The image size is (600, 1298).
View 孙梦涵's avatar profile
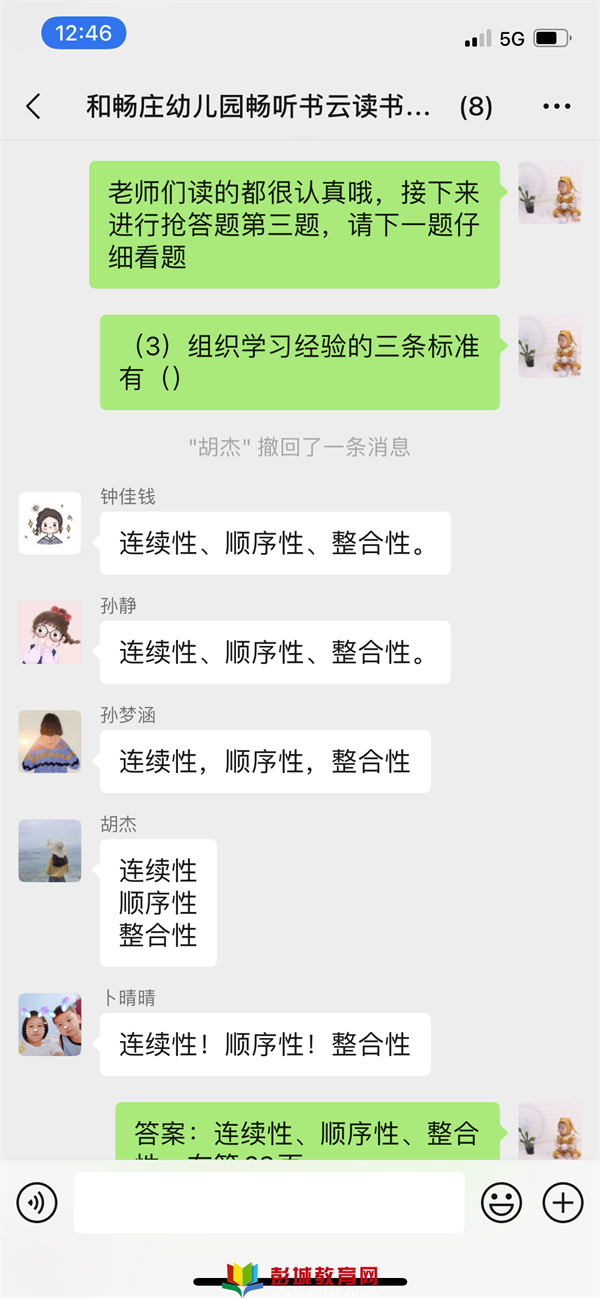pos(50,741)
